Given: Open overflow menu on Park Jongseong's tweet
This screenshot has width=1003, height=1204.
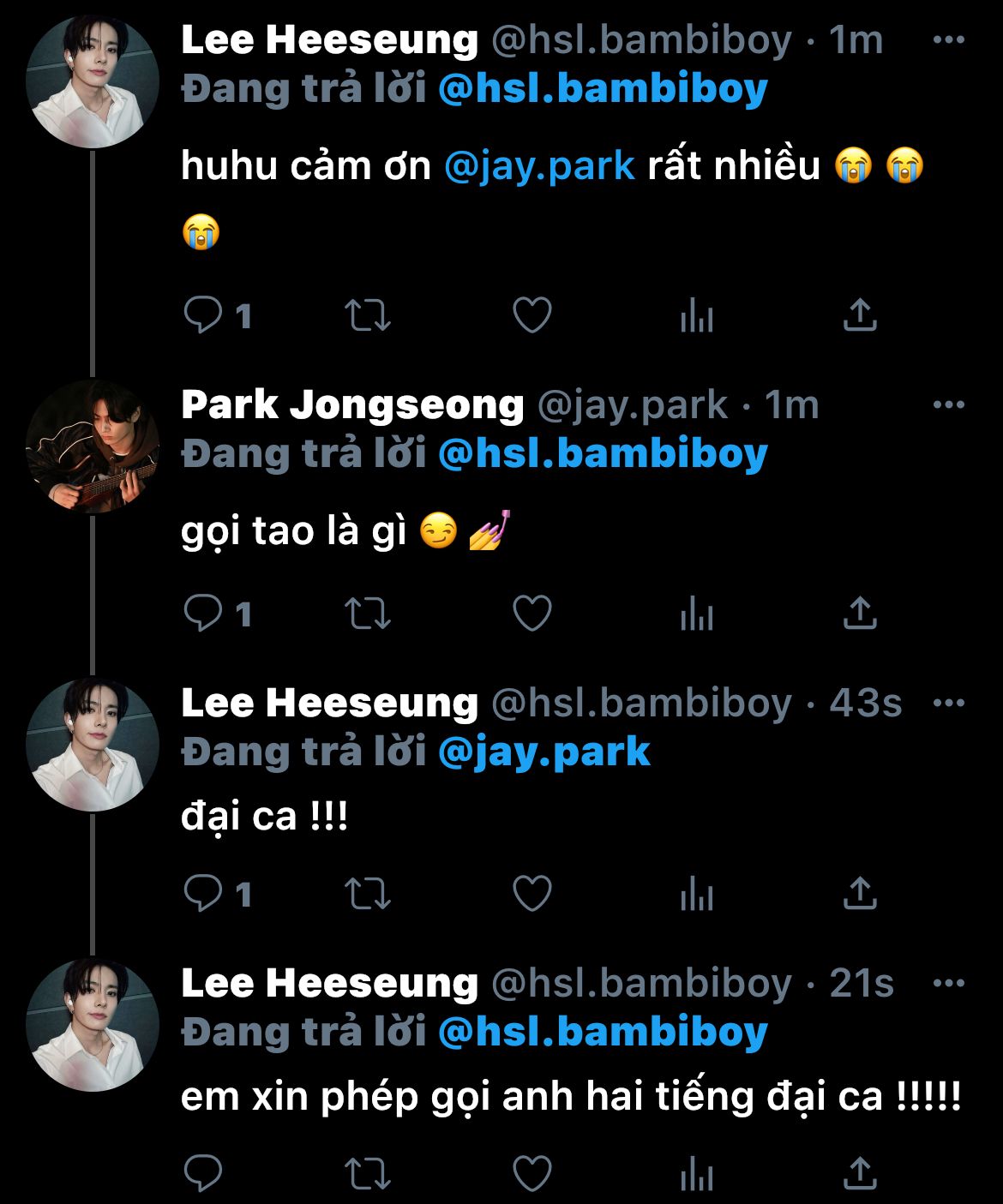Looking at the screenshot, I should (x=948, y=404).
